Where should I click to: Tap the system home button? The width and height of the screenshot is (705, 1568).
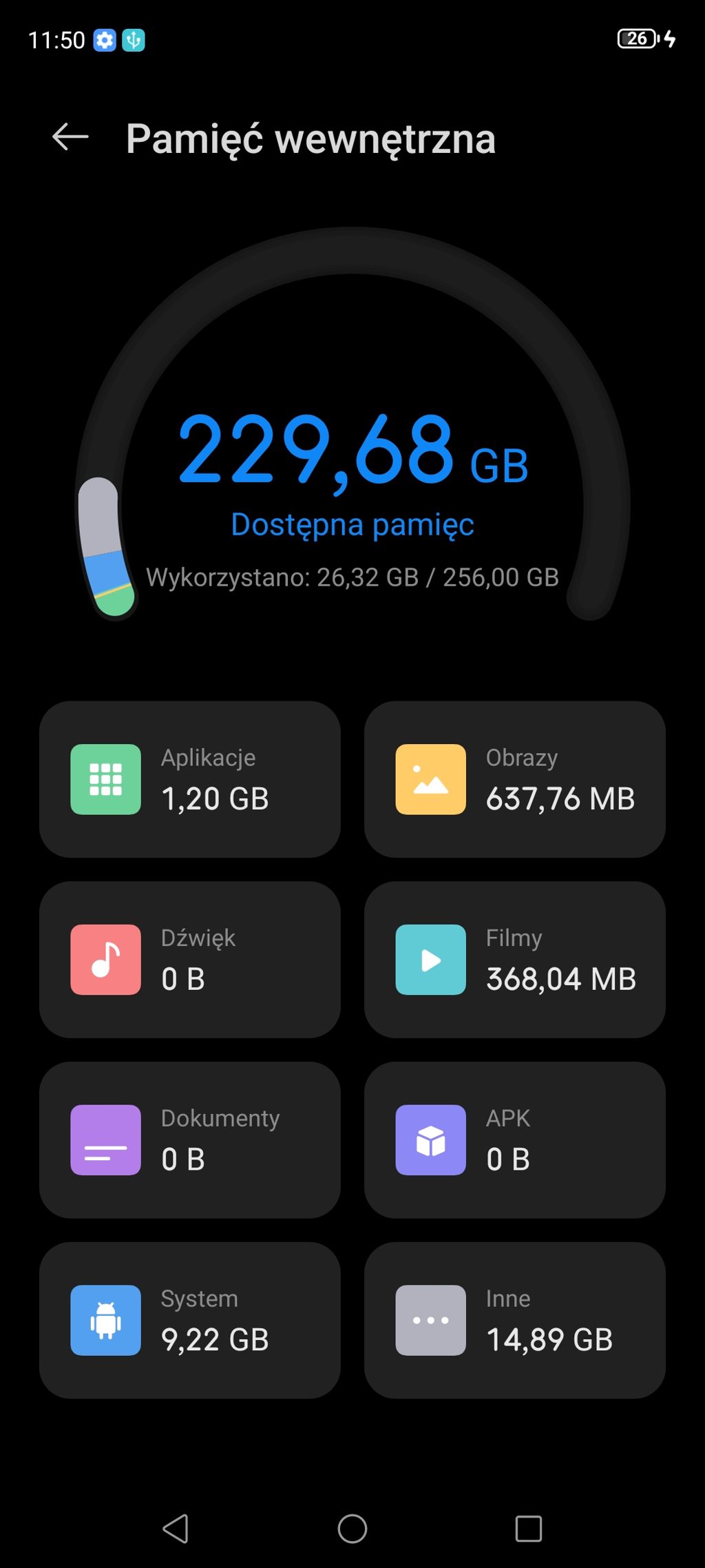click(352, 1529)
